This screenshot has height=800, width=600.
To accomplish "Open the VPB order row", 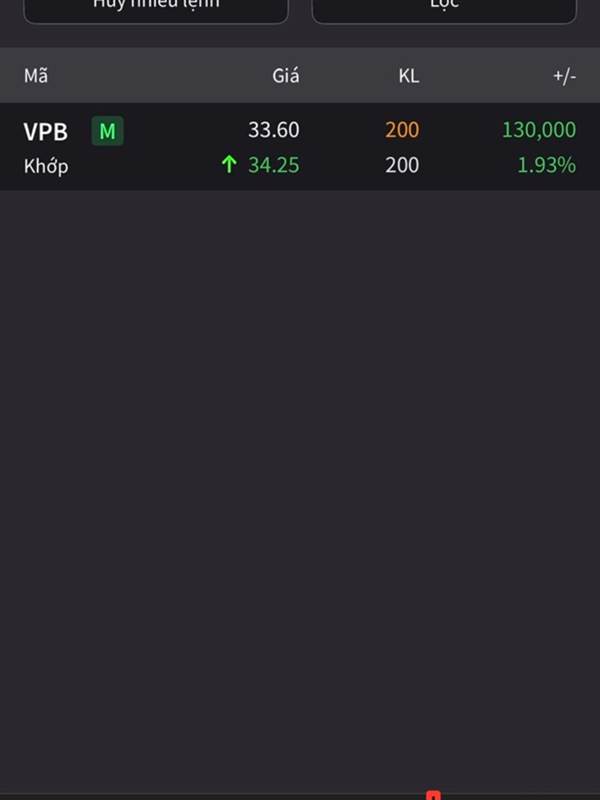I will [x=300, y=147].
